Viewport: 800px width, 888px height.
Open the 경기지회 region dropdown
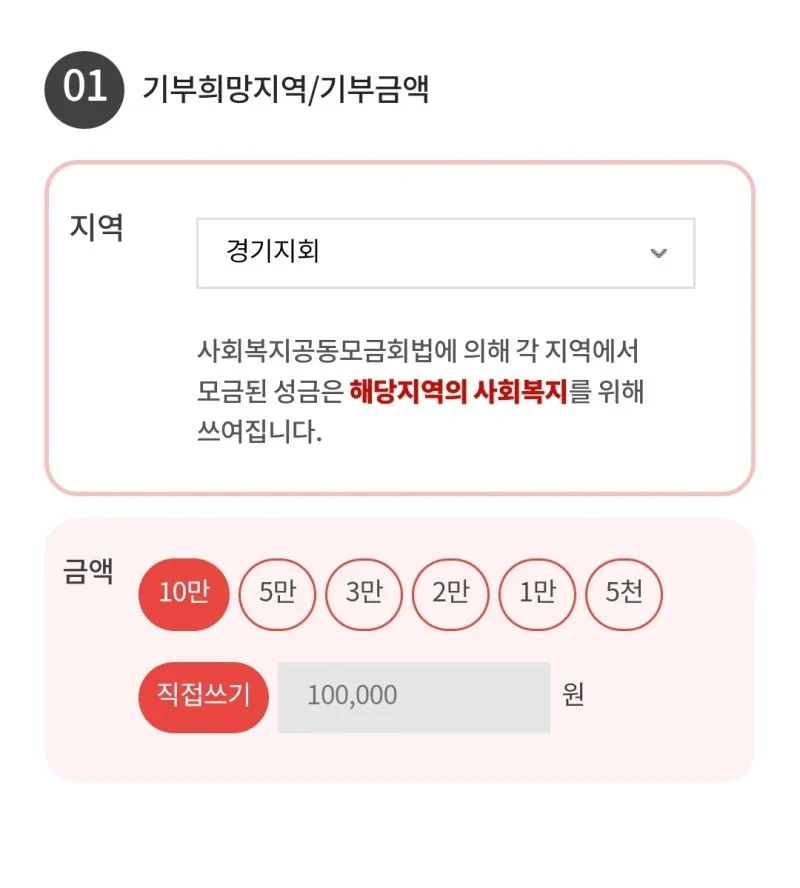click(445, 253)
